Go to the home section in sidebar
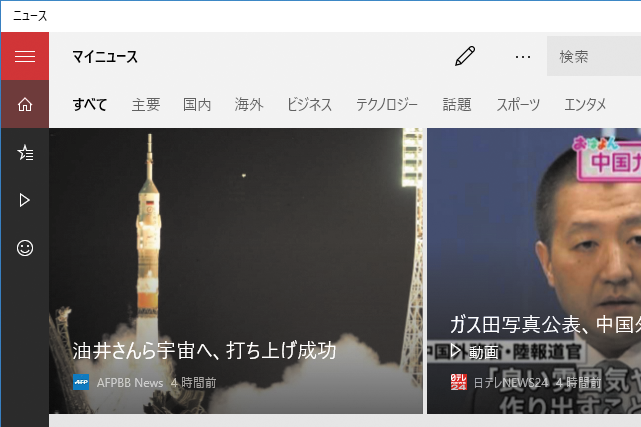The height and width of the screenshot is (427, 641). click(25, 104)
